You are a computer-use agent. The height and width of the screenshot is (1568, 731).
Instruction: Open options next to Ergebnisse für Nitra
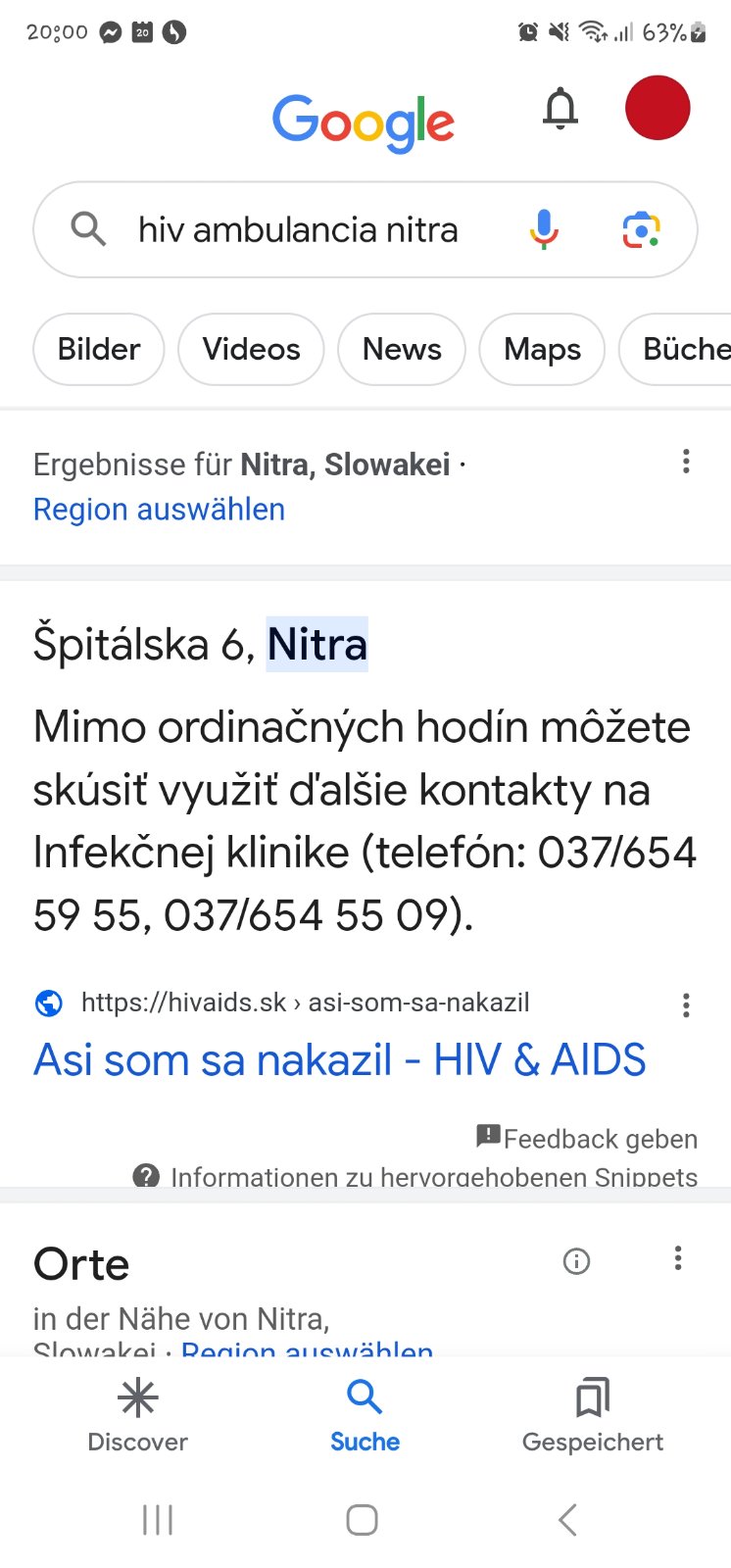[x=686, y=462]
